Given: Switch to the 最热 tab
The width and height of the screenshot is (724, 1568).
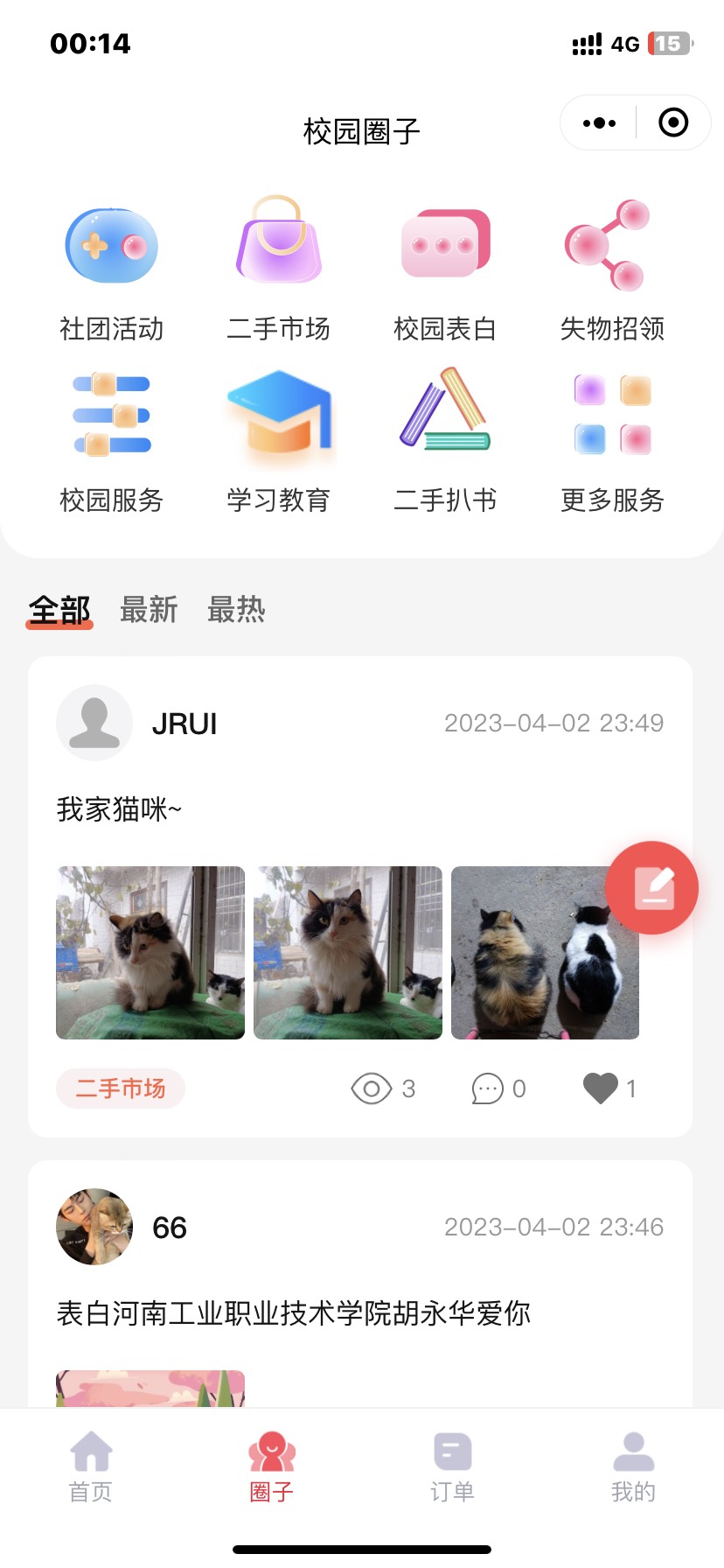Looking at the screenshot, I should [236, 611].
